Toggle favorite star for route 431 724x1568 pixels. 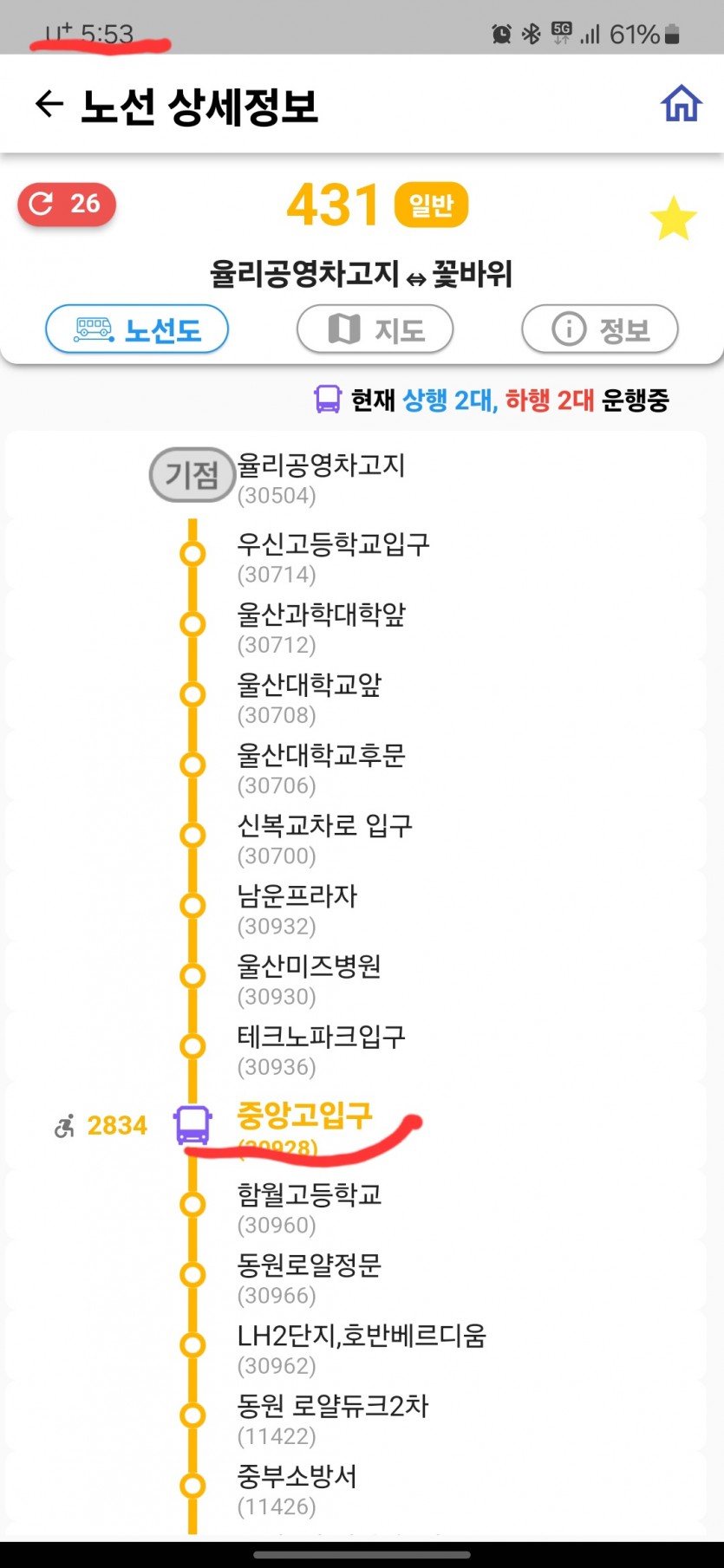click(x=673, y=218)
